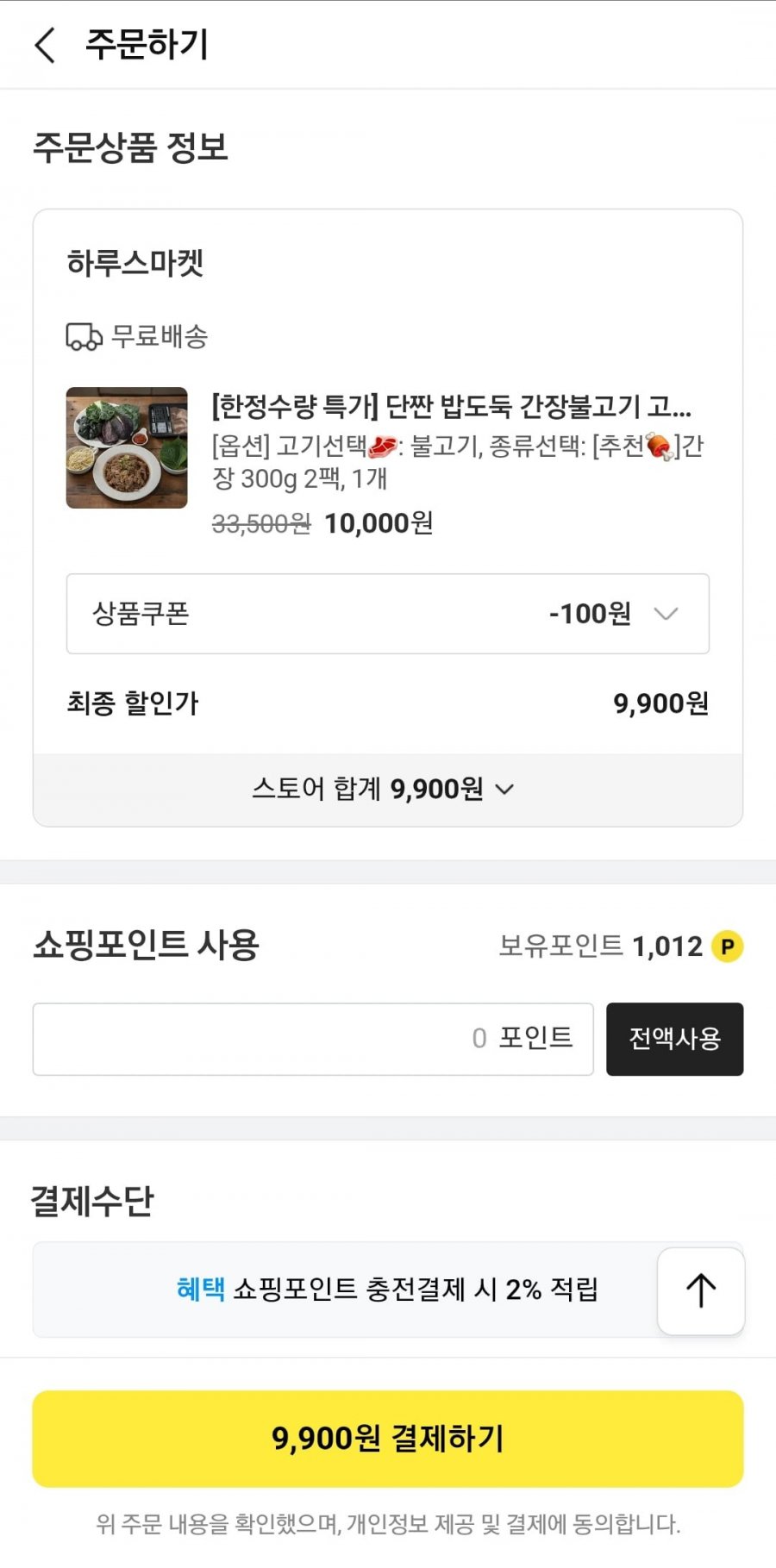The height and width of the screenshot is (1568, 776).
Task: Go back from the 주문하기 page
Action: pos(46,45)
